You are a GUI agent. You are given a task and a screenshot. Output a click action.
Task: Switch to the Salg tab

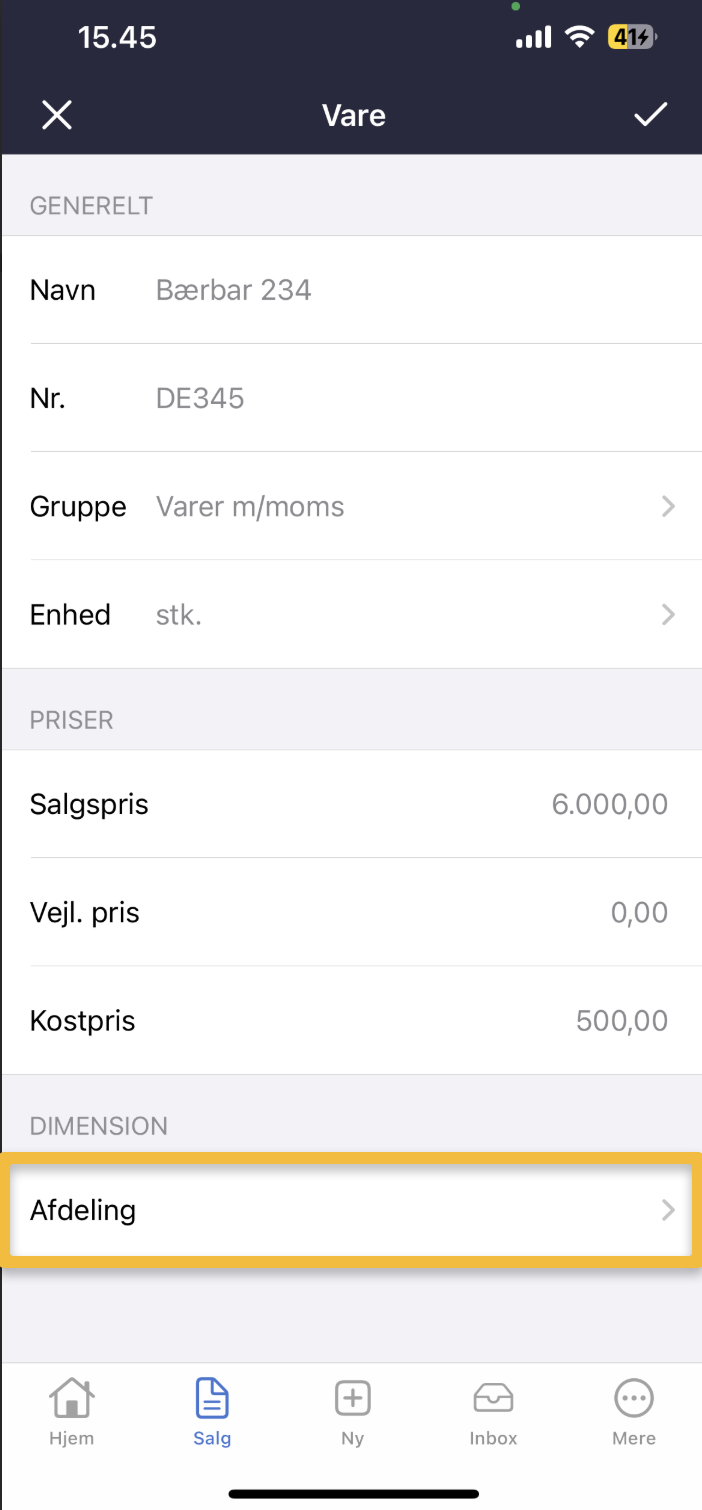coord(212,1411)
